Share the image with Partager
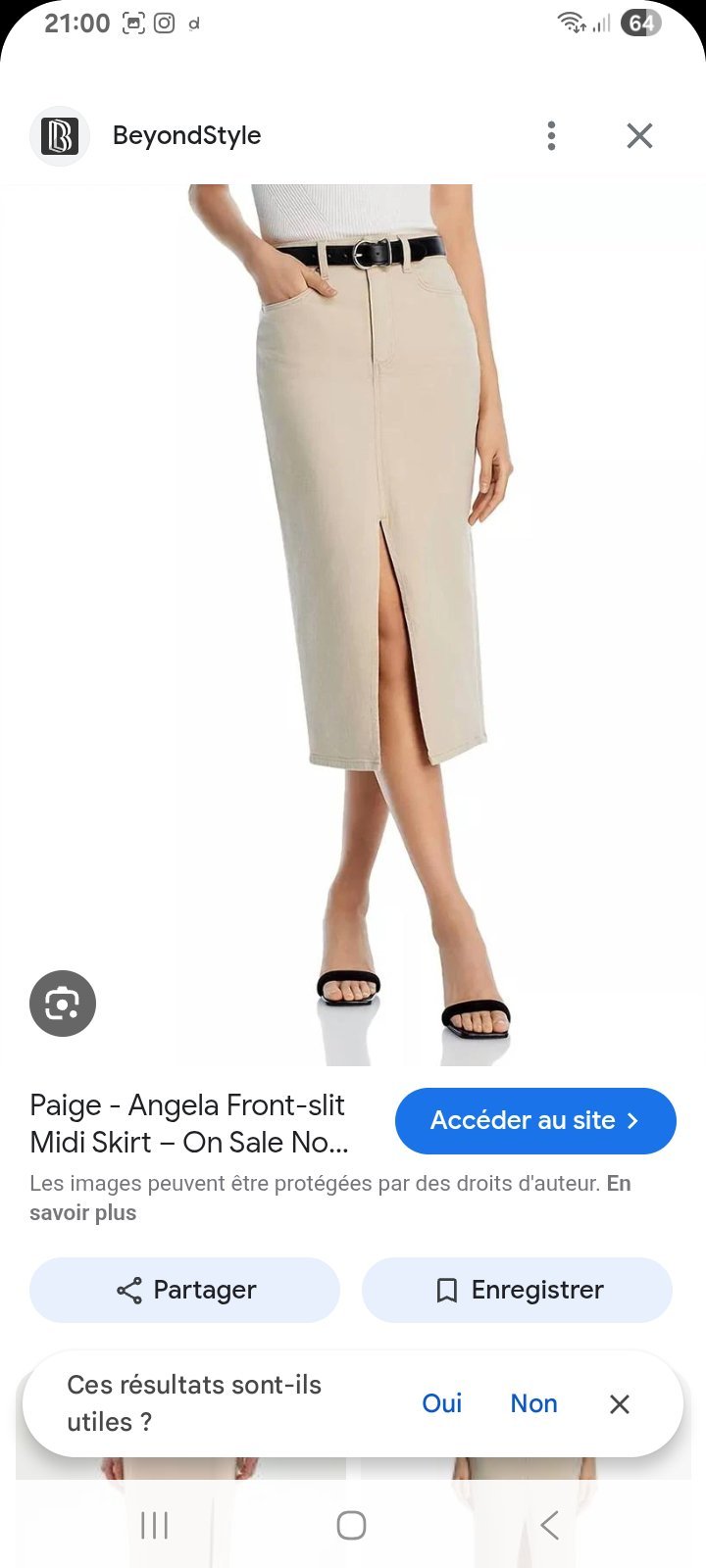Image resolution: width=706 pixels, height=1568 pixels. pos(184,1290)
